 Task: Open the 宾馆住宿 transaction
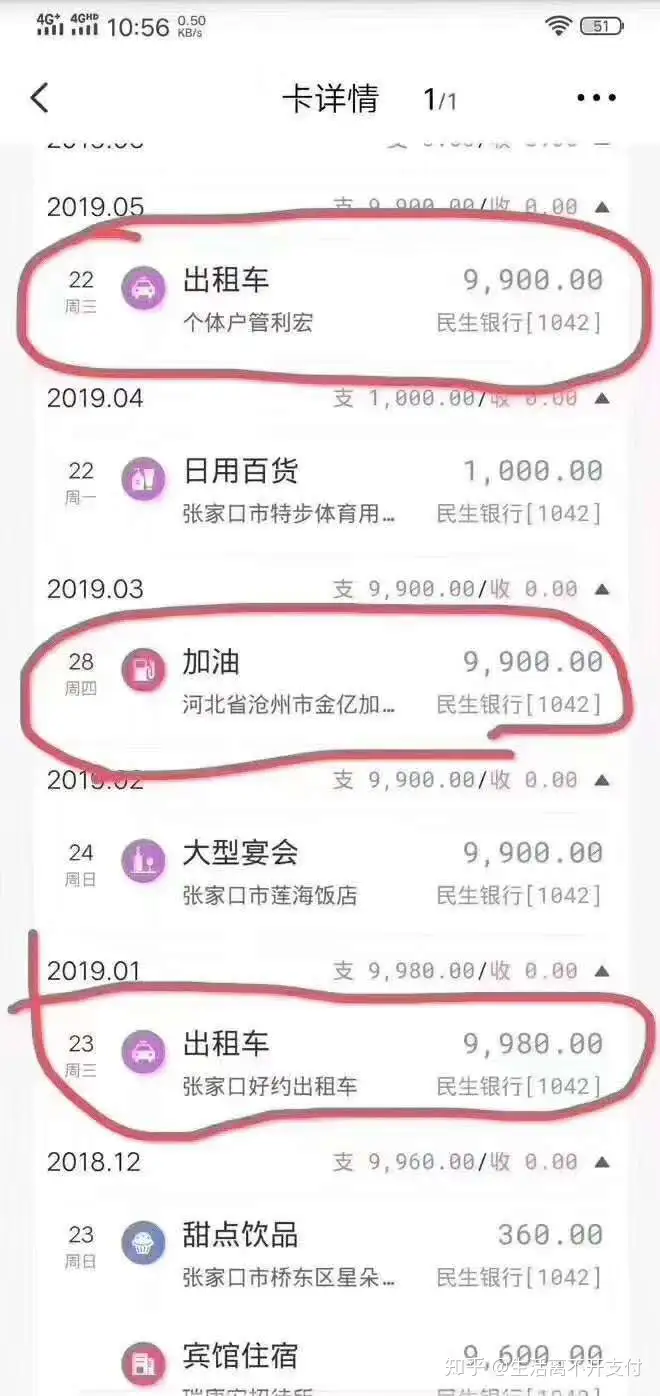click(330, 1362)
